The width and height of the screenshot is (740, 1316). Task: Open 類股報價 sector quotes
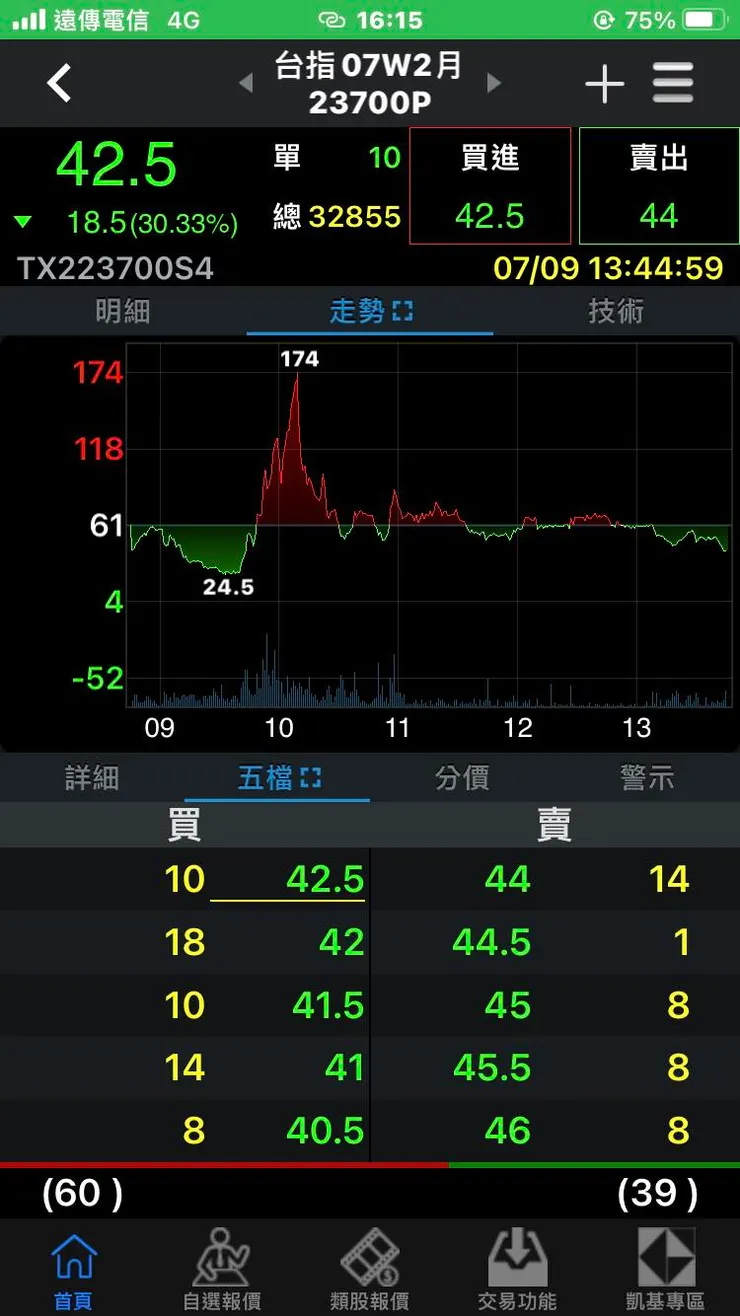tap(370, 1270)
